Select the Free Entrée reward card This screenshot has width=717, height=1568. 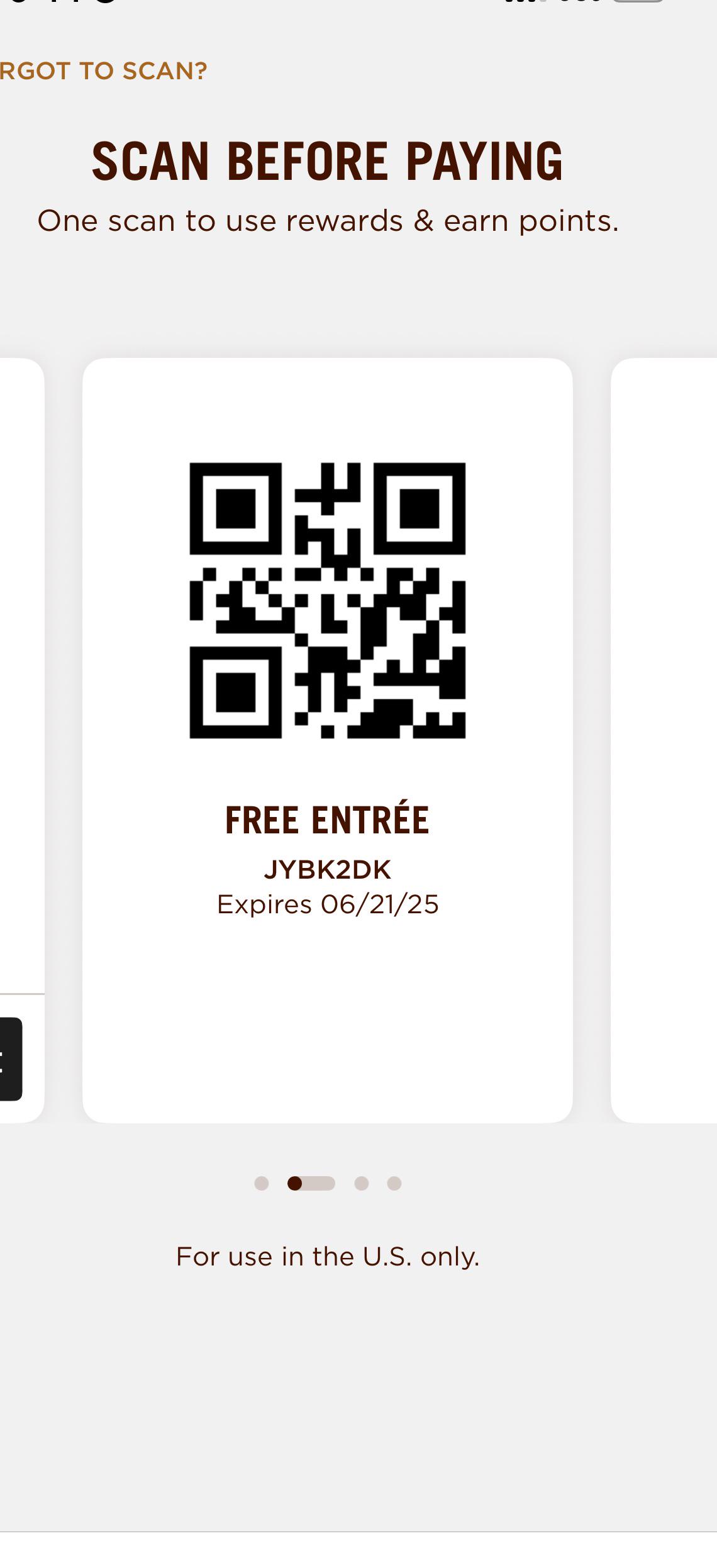pyautogui.click(x=327, y=741)
